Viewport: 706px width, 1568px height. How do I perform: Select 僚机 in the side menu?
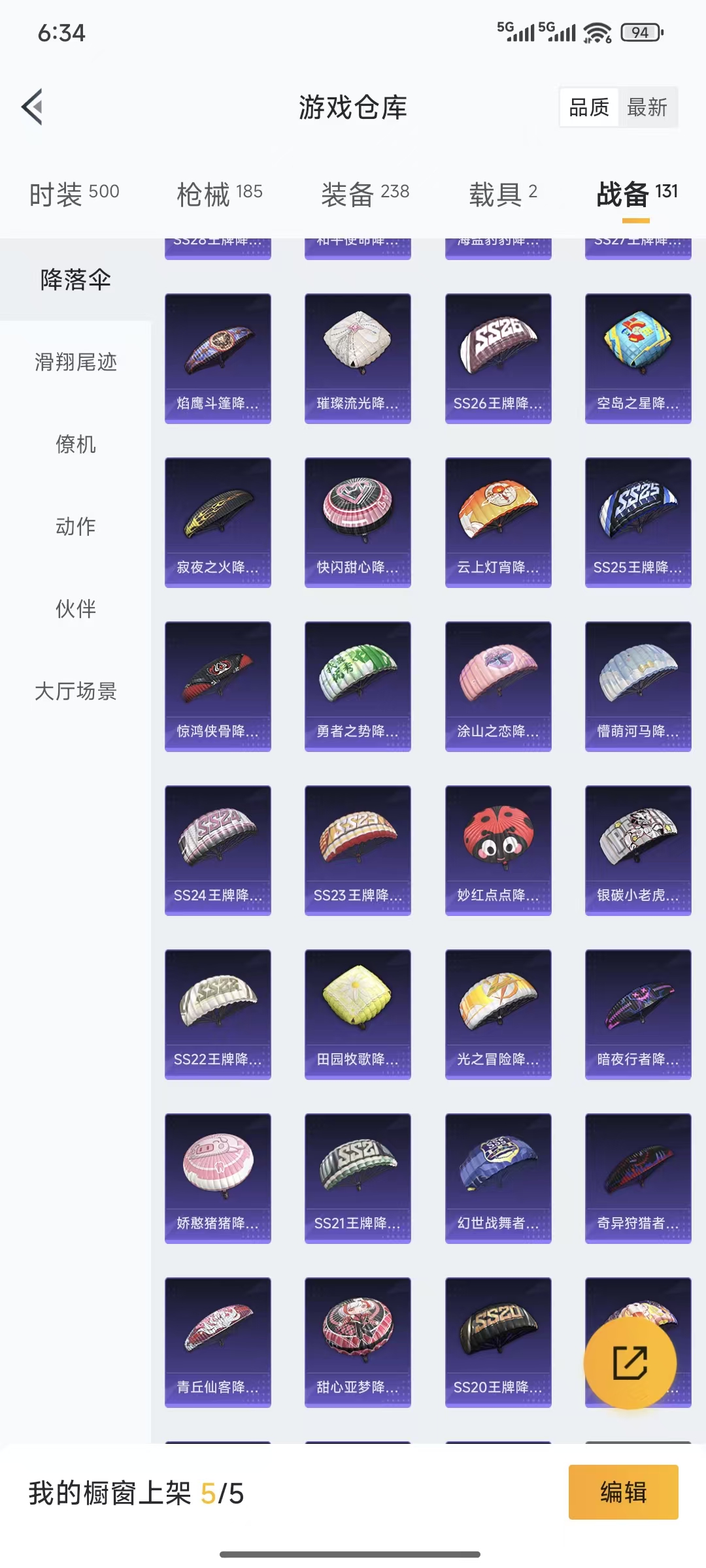[x=76, y=444]
